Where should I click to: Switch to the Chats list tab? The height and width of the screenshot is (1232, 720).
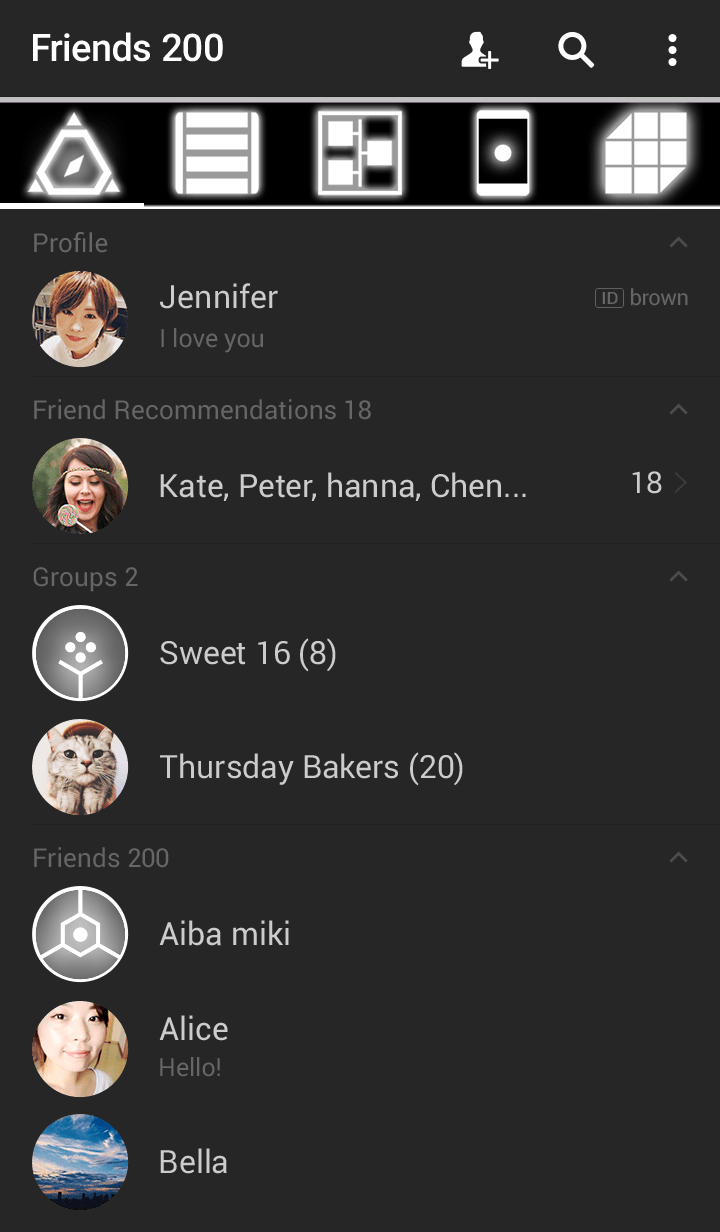click(215, 152)
